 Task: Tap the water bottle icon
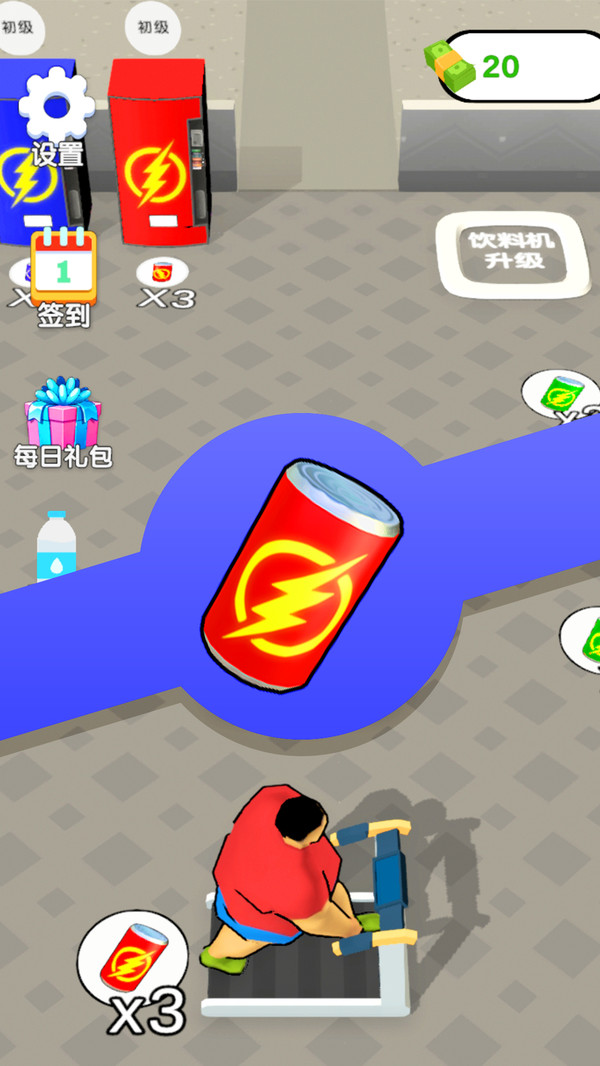(56, 547)
